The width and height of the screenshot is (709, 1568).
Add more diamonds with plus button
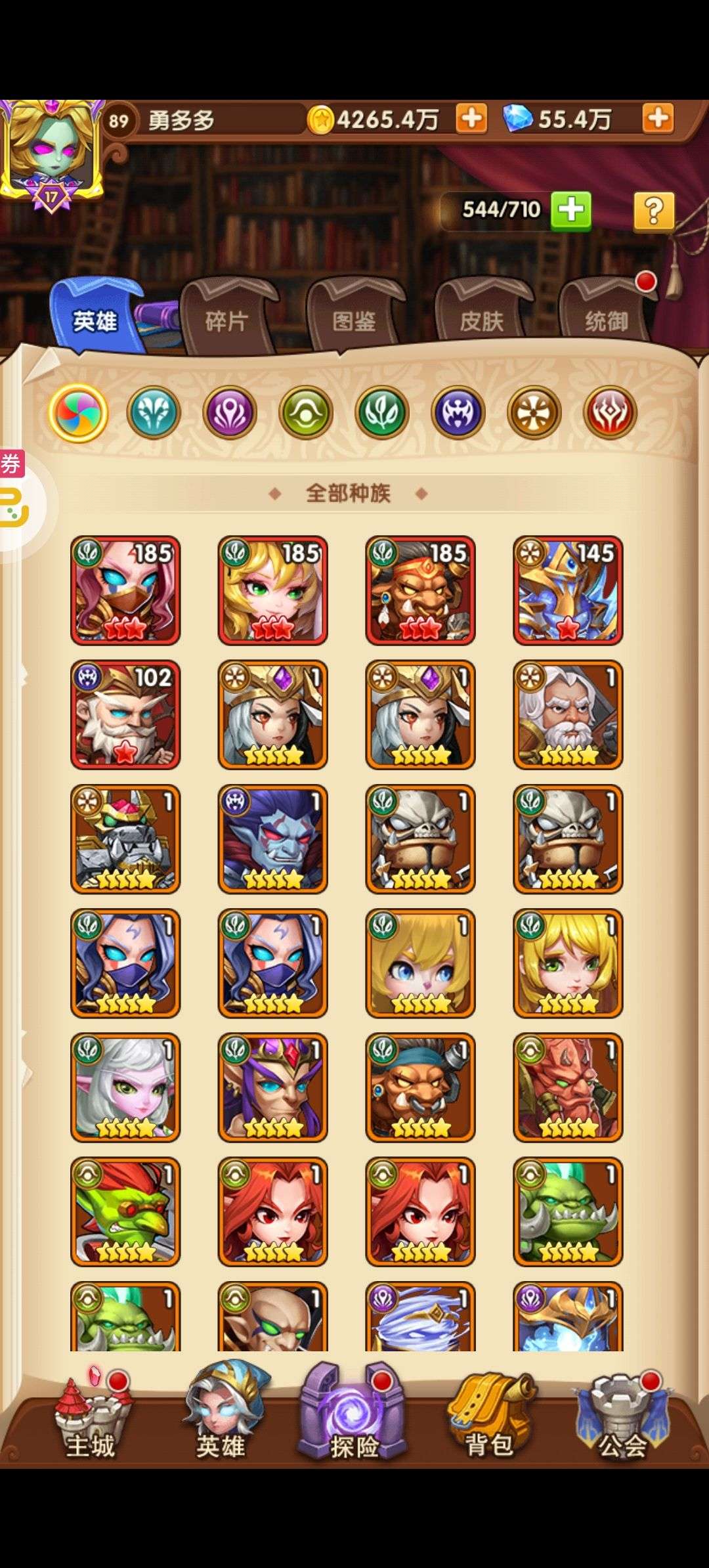pyautogui.click(x=658, y=119)
